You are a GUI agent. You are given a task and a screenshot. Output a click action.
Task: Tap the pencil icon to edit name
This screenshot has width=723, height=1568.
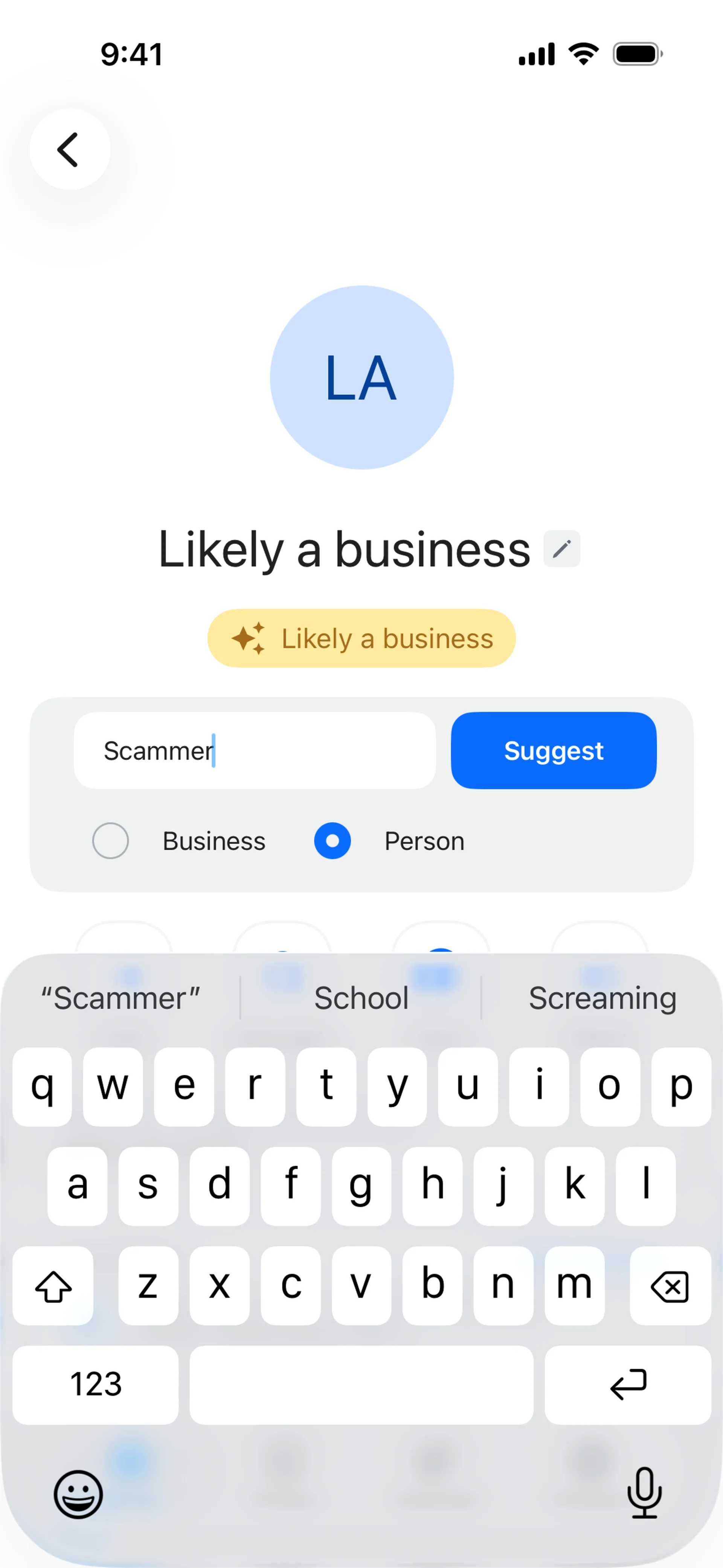click(x=561, y=549)
